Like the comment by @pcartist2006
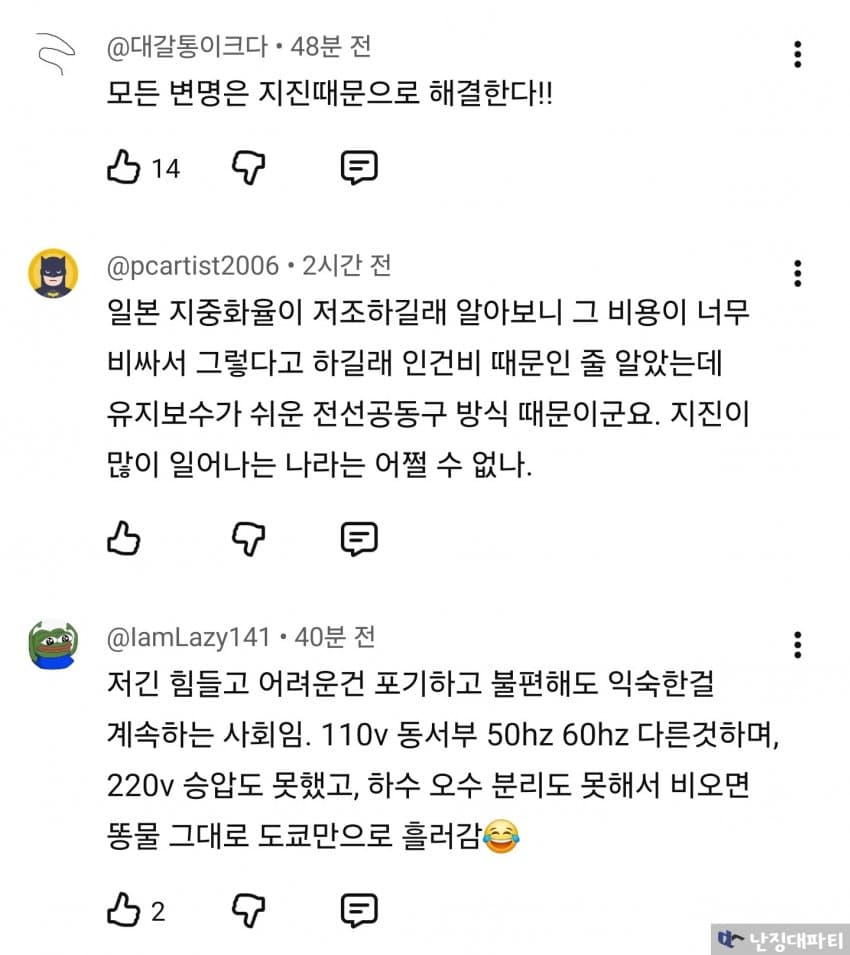The width and height of the screenshot is (850, 955). click(x=124, y=538)
